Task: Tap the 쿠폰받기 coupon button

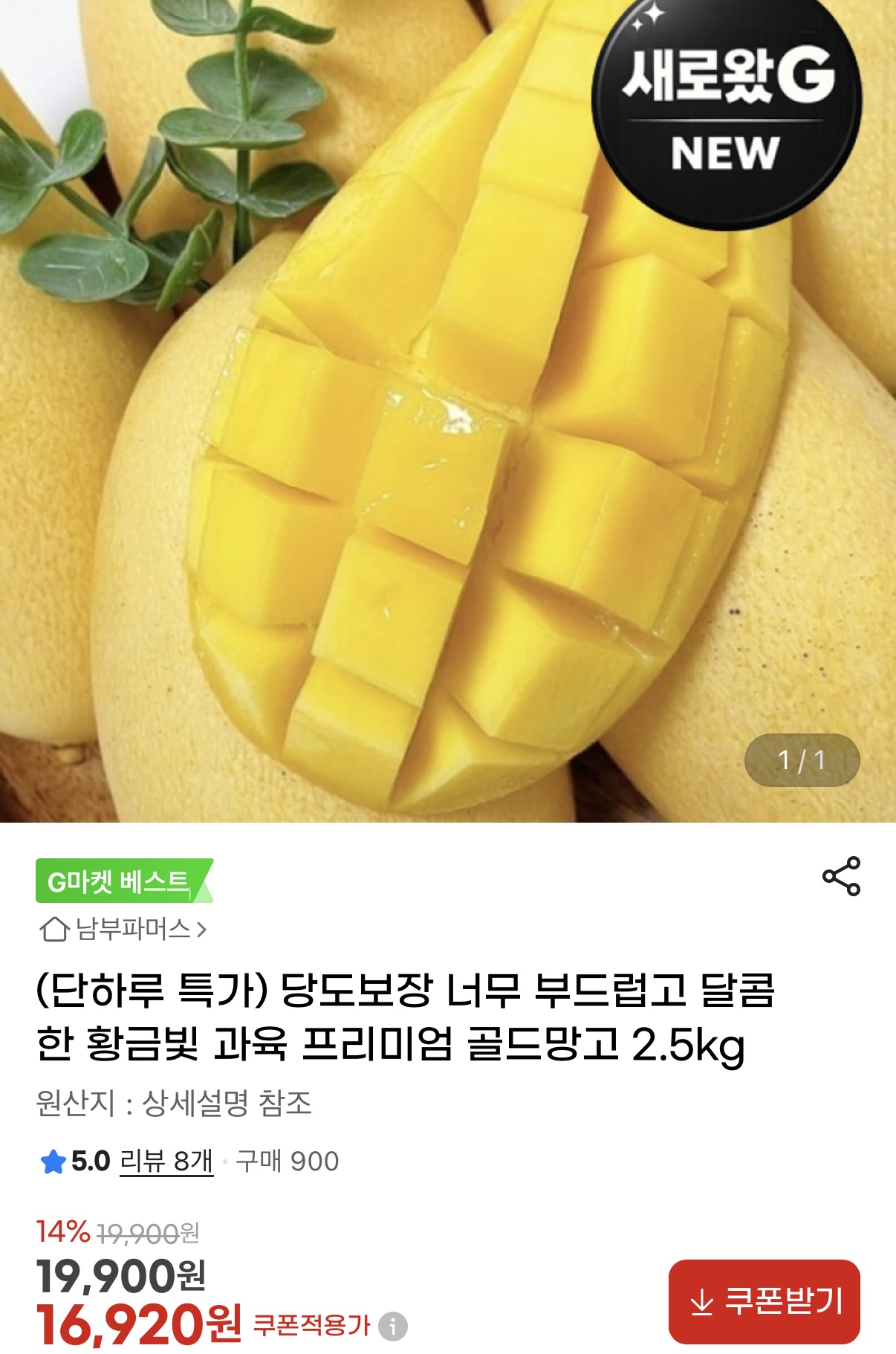Action: 764,1301
